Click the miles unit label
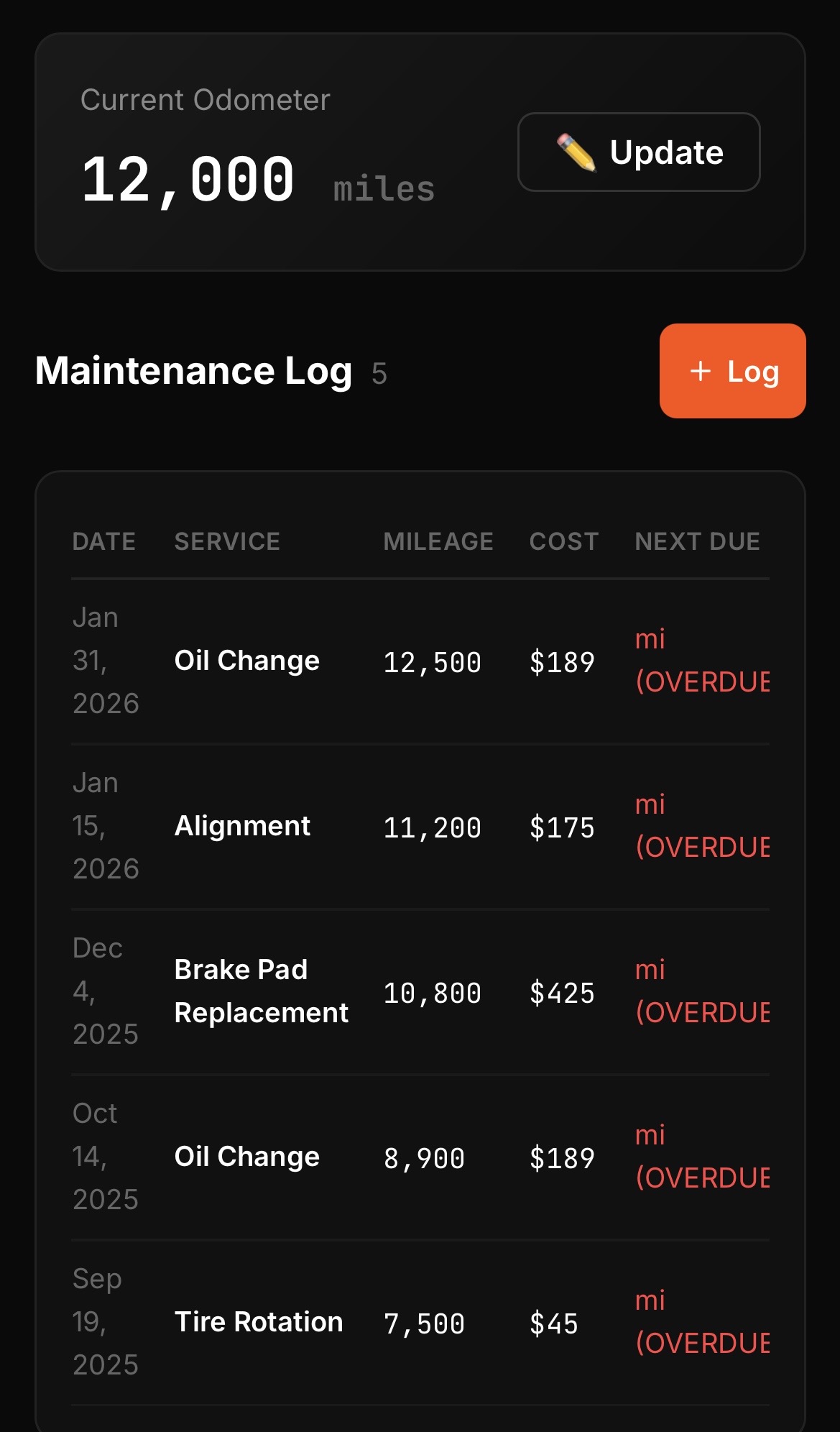The width and height of the screenshot is (840, 1432). click(383, 188)
